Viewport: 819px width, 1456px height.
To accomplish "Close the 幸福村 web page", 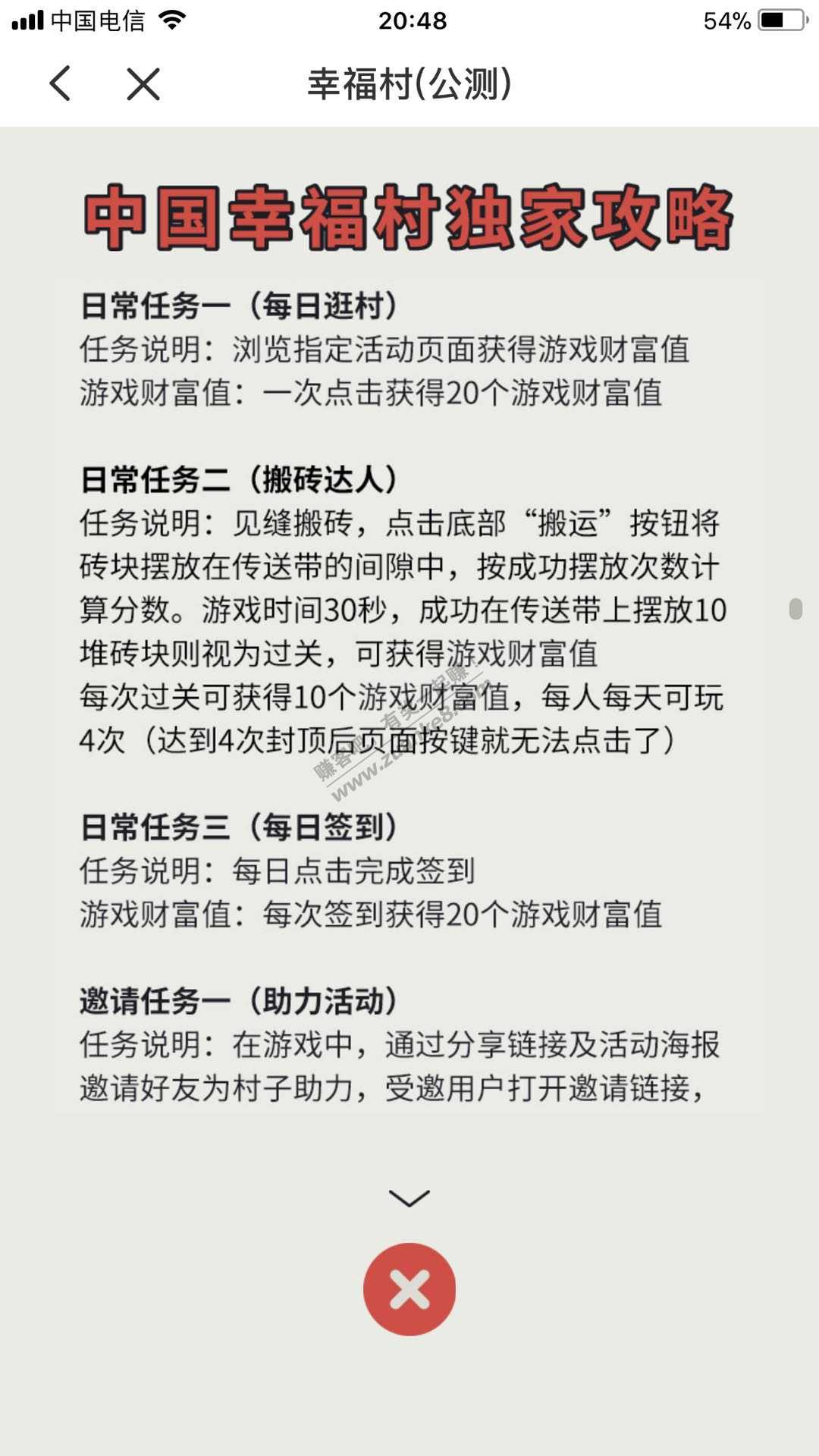I will (x=143, y=83).
